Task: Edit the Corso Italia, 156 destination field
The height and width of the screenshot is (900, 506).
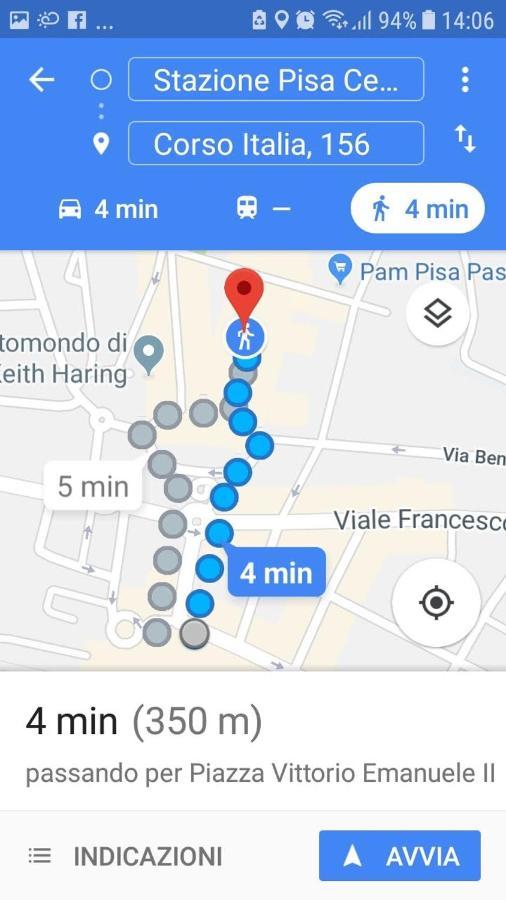Action: click(x=276, y=143)
